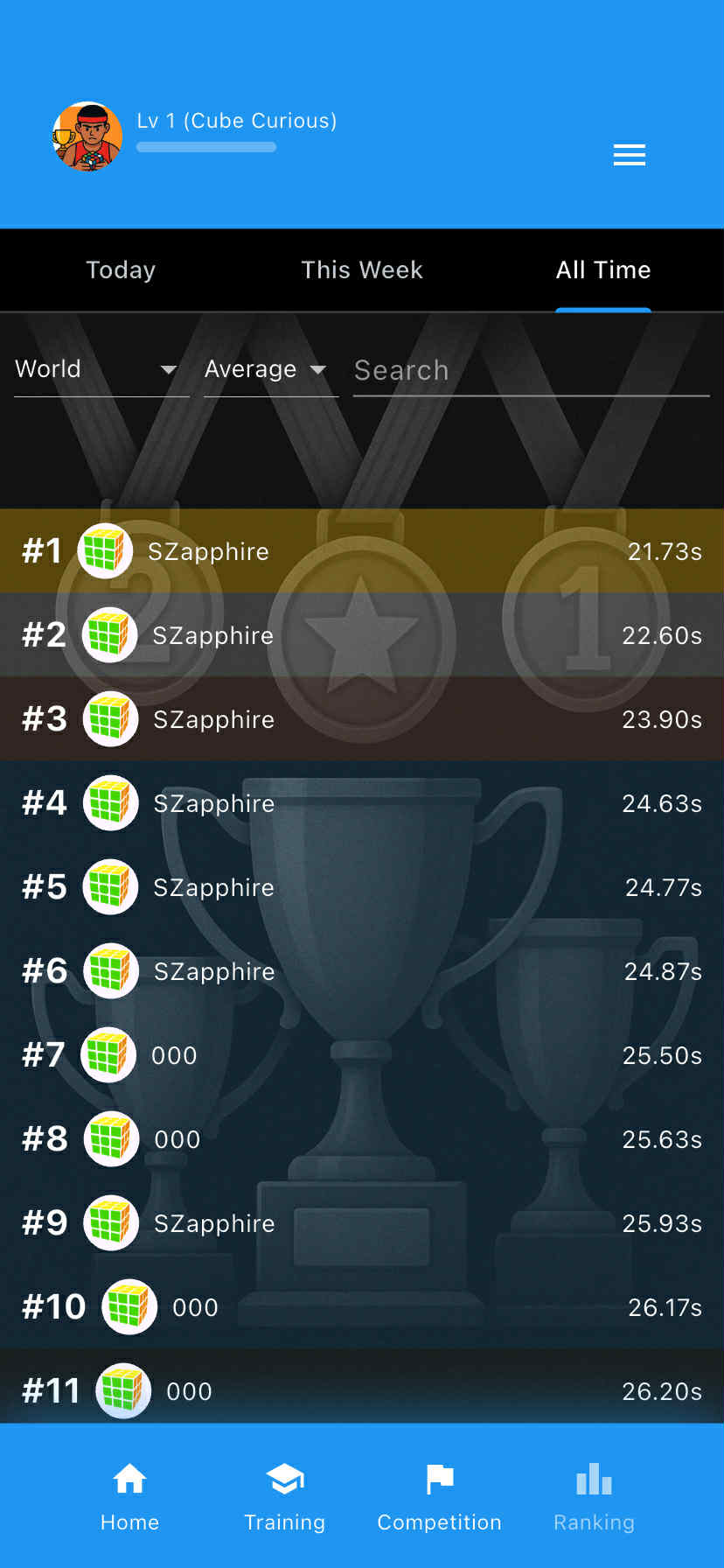Select the All Time tab
724x1568 pixels.
[x=603, y=269]
